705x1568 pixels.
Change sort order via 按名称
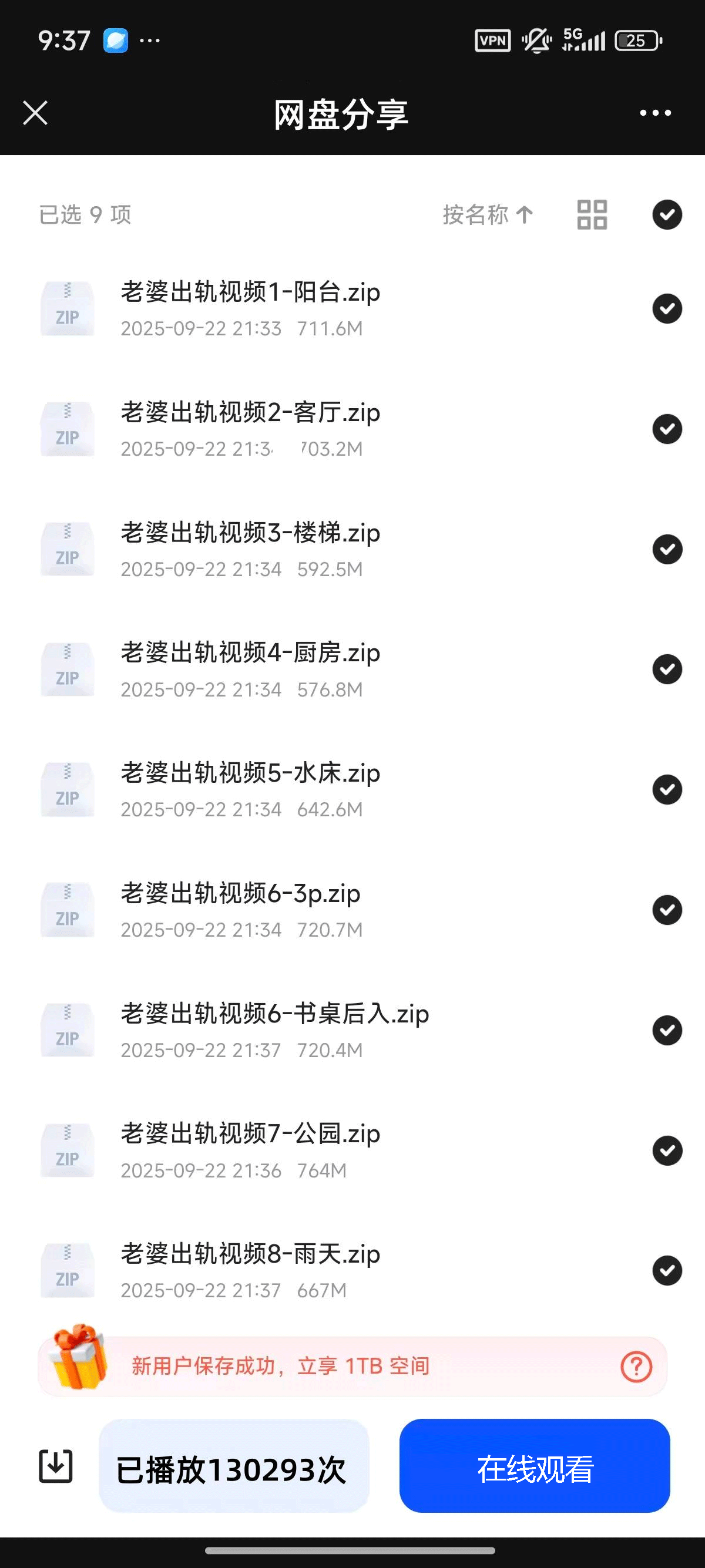488,215
